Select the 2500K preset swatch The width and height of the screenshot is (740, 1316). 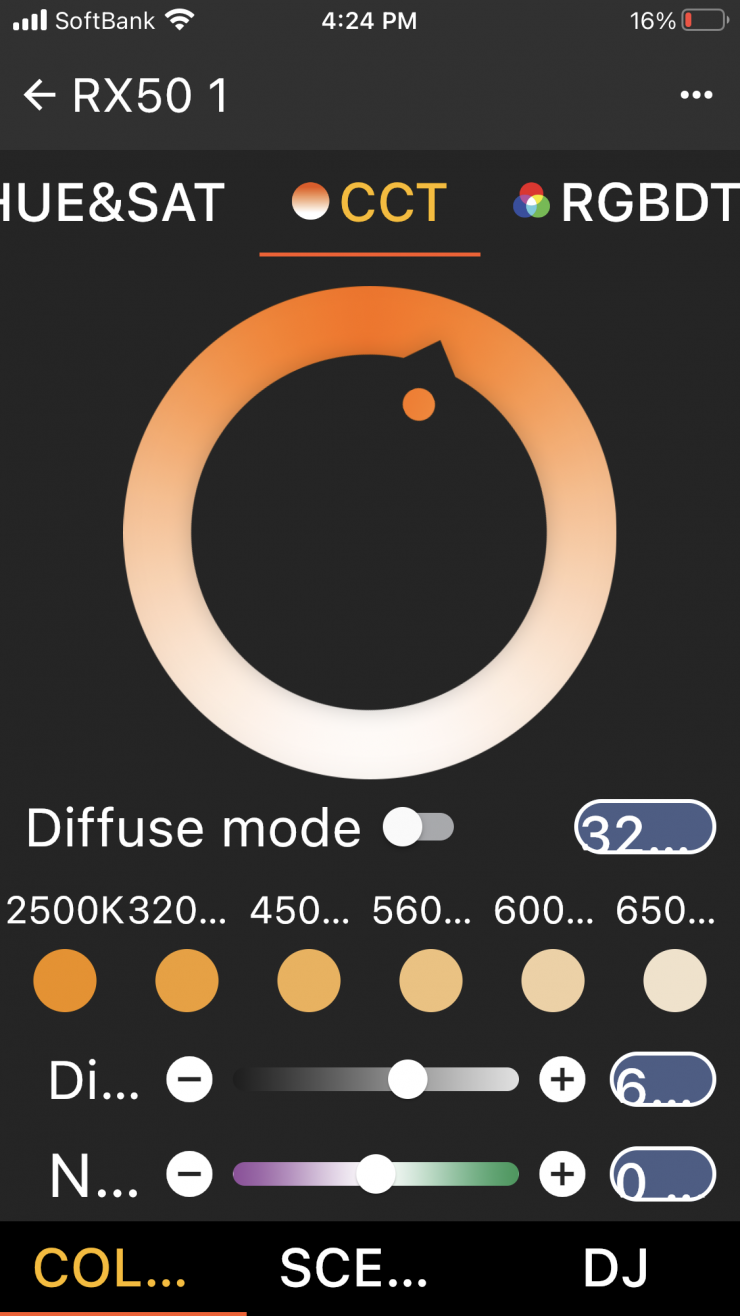(65, 981)
